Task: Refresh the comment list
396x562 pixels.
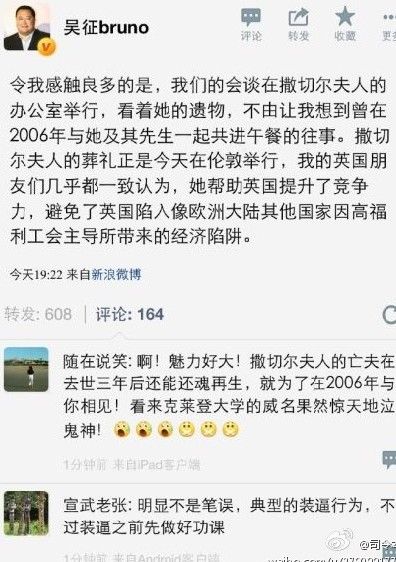Action: (x=389, y=315)
